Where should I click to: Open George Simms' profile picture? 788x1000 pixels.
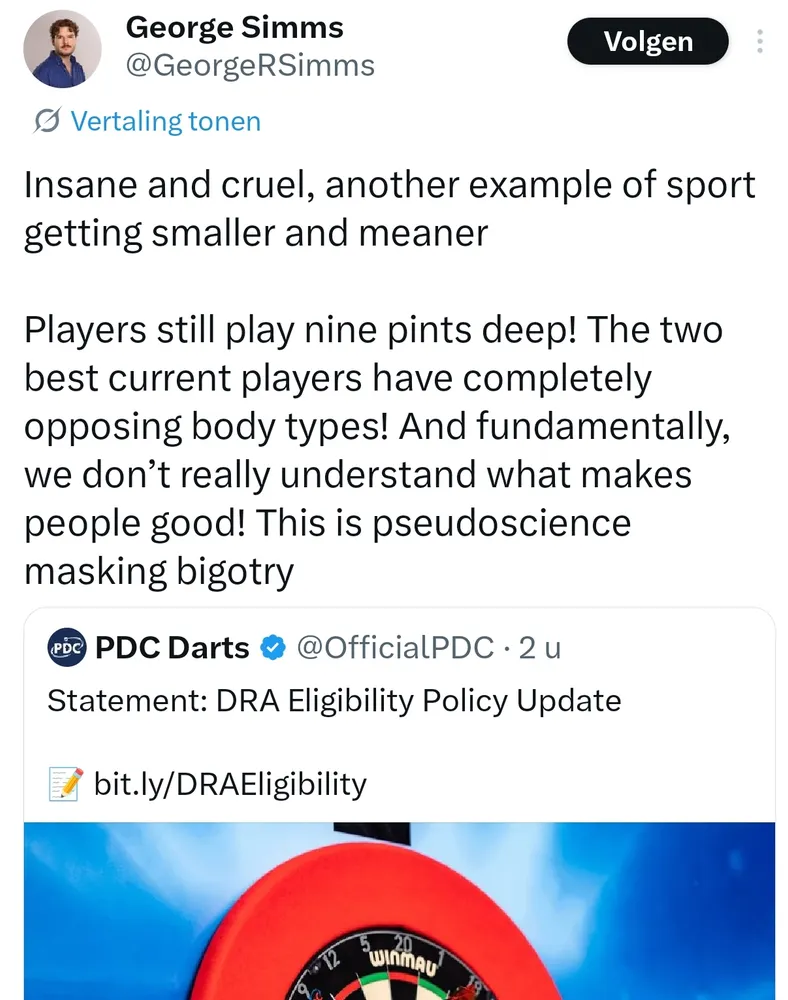click(x=61, y=50)
